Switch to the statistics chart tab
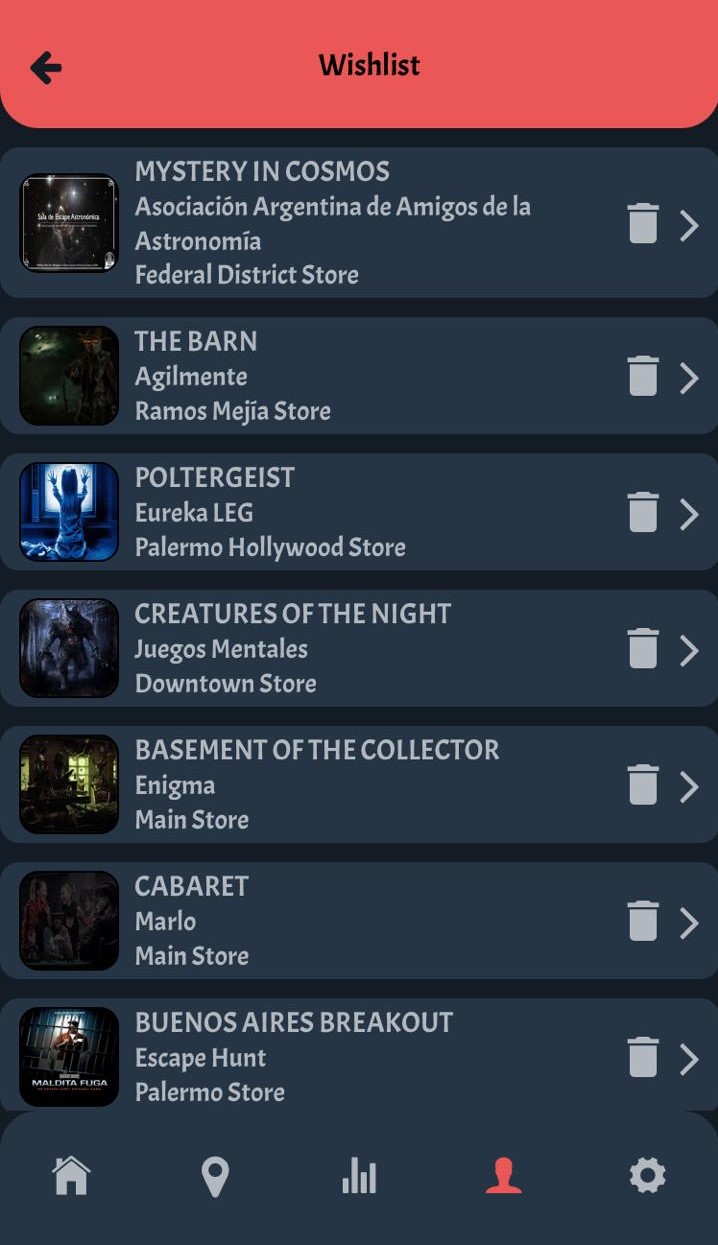Screen dimensions: 718x1245 coord(359,1176)
